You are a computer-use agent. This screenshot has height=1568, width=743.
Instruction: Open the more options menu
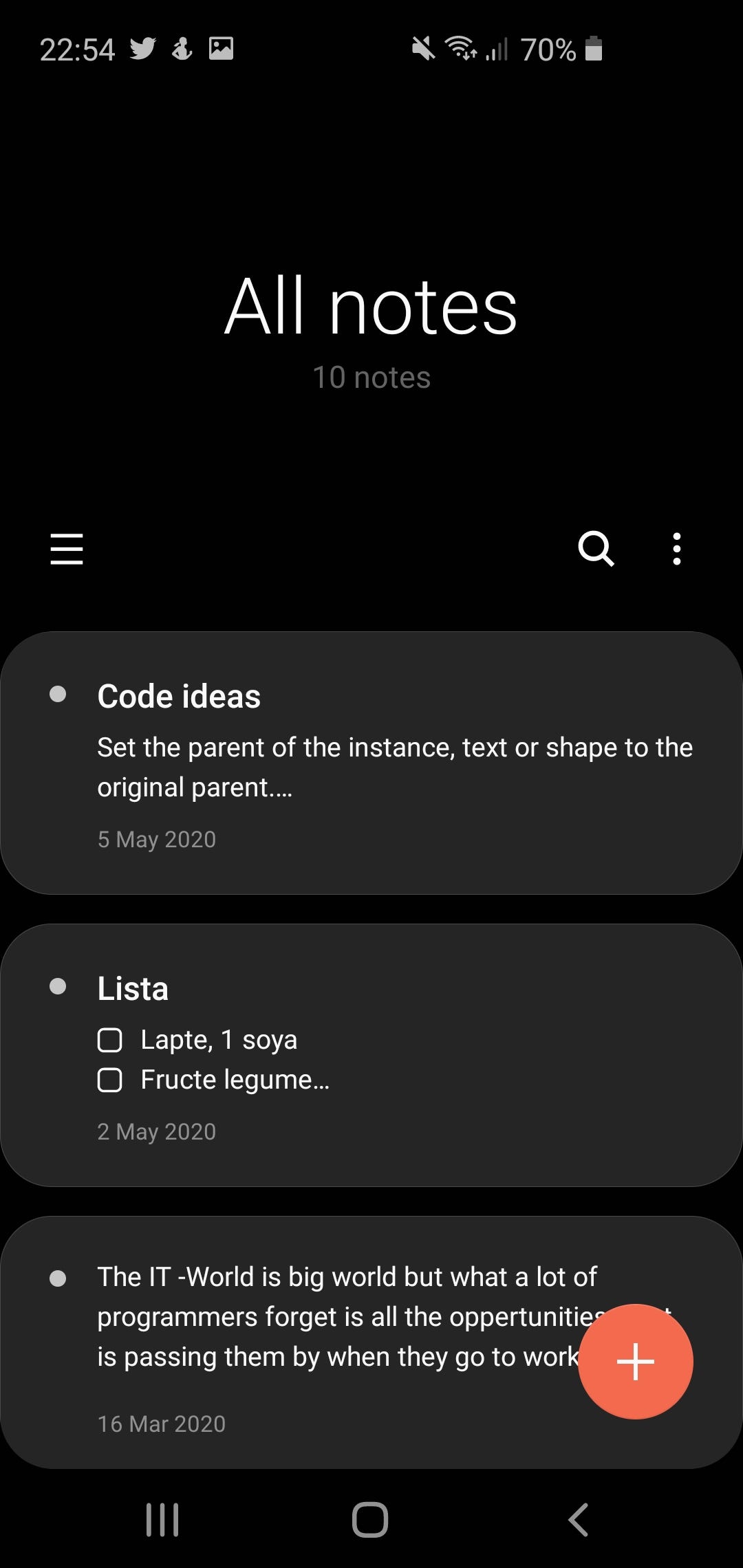point(677,549)
